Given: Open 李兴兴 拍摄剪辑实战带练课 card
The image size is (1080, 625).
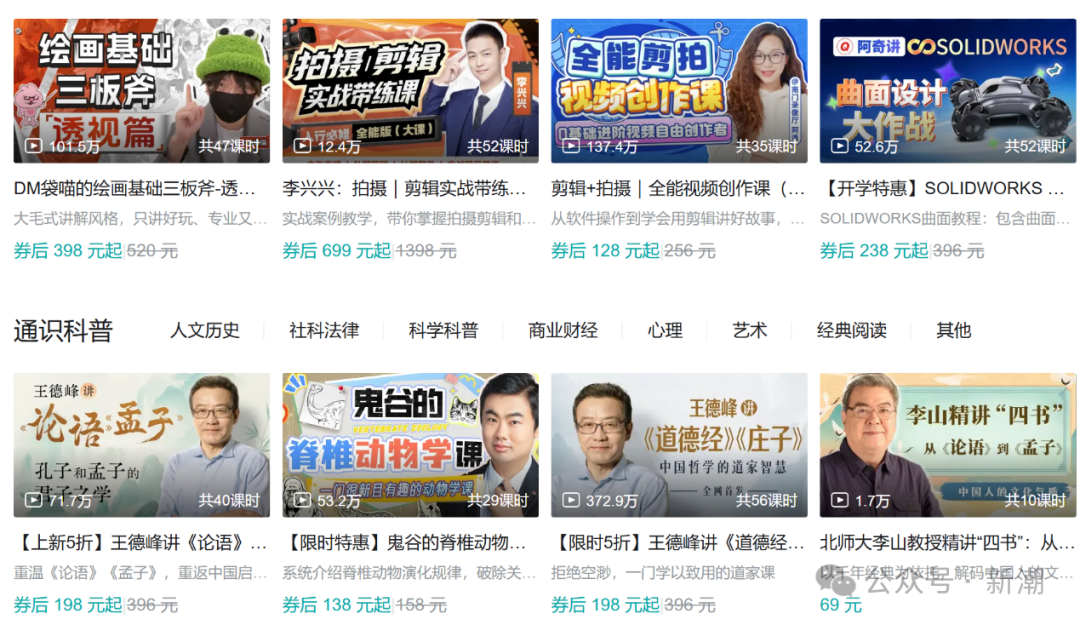Looking at the screenshot, I should click(410, 92).
